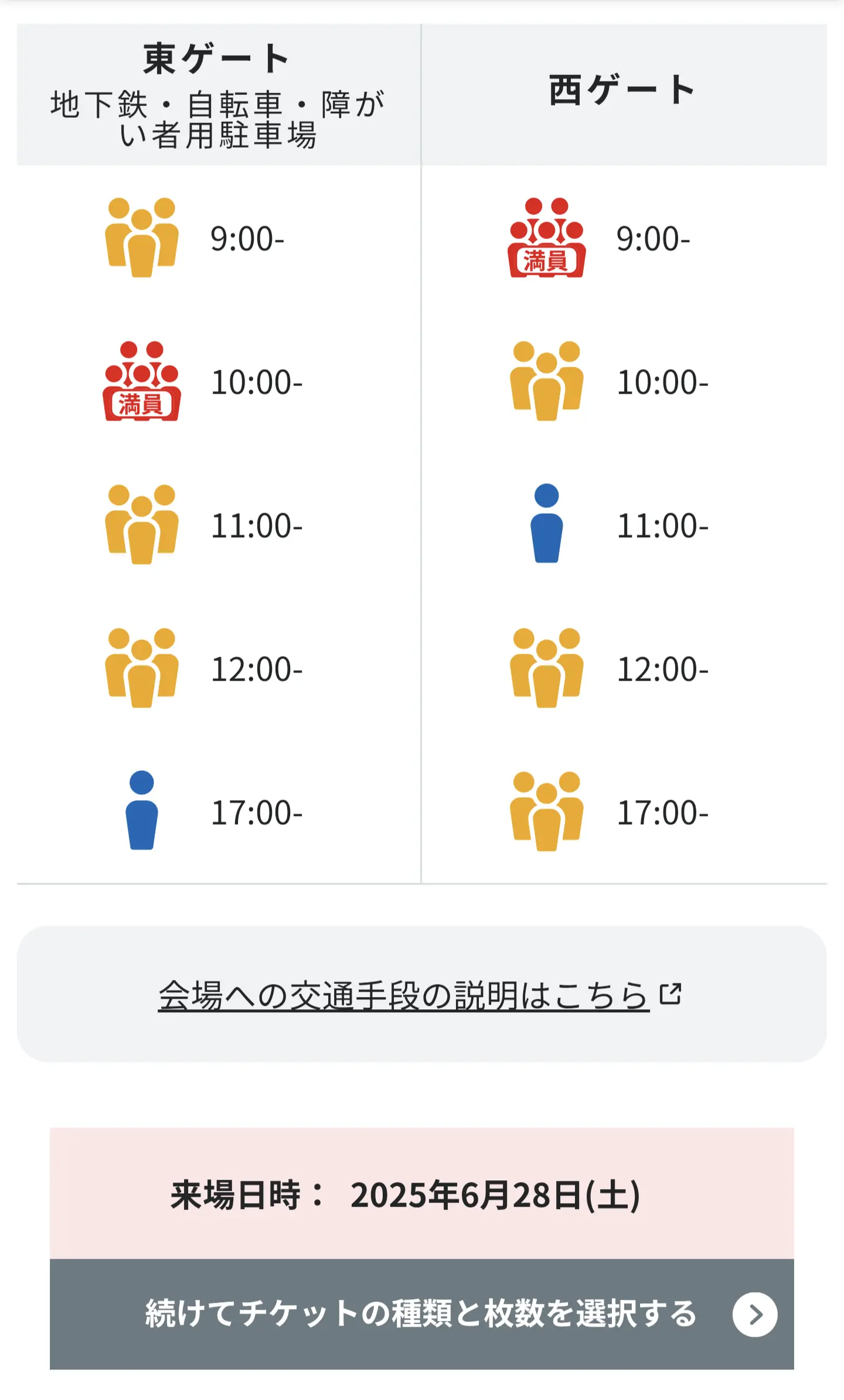Select the 9:00 slot at East Gate

pos(219,238)
